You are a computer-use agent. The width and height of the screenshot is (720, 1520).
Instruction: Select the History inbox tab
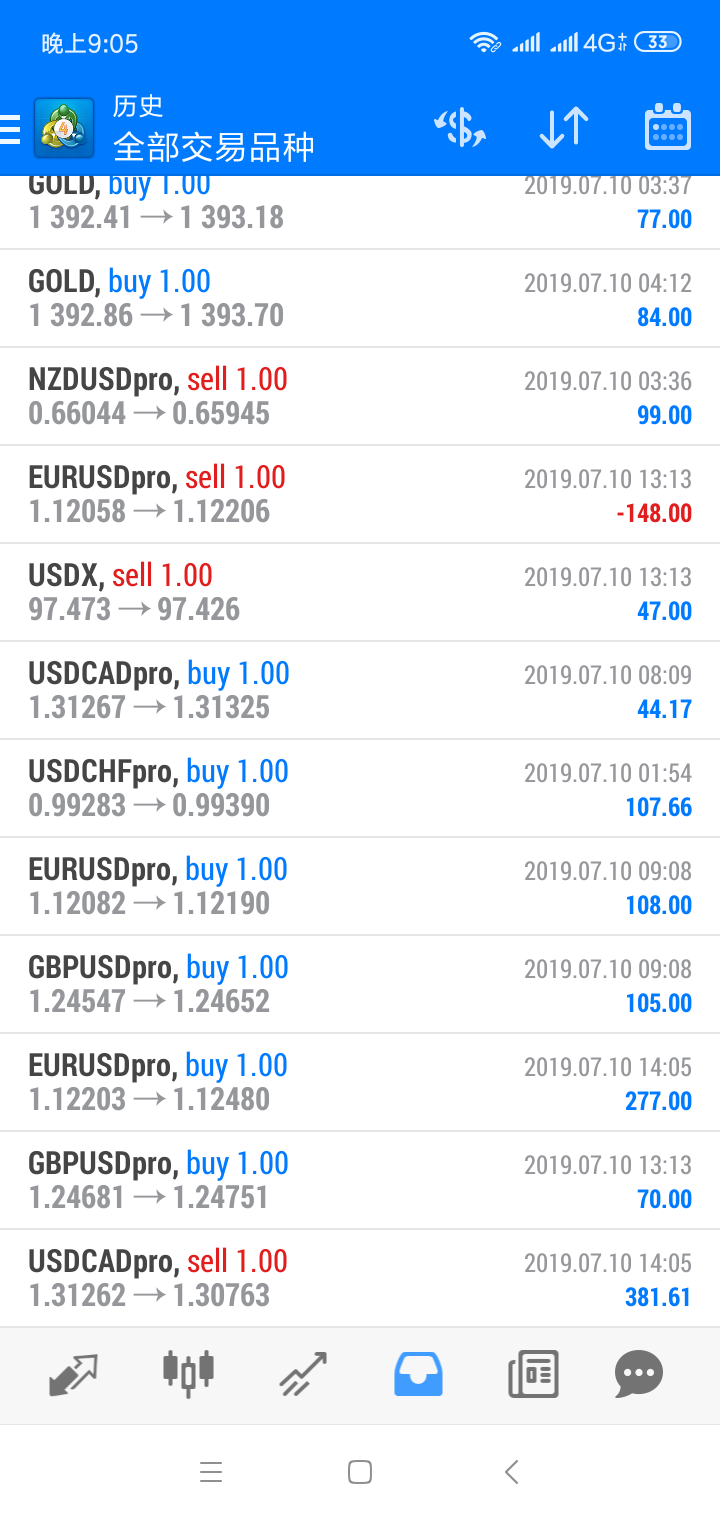click(x=418, y=1374)
